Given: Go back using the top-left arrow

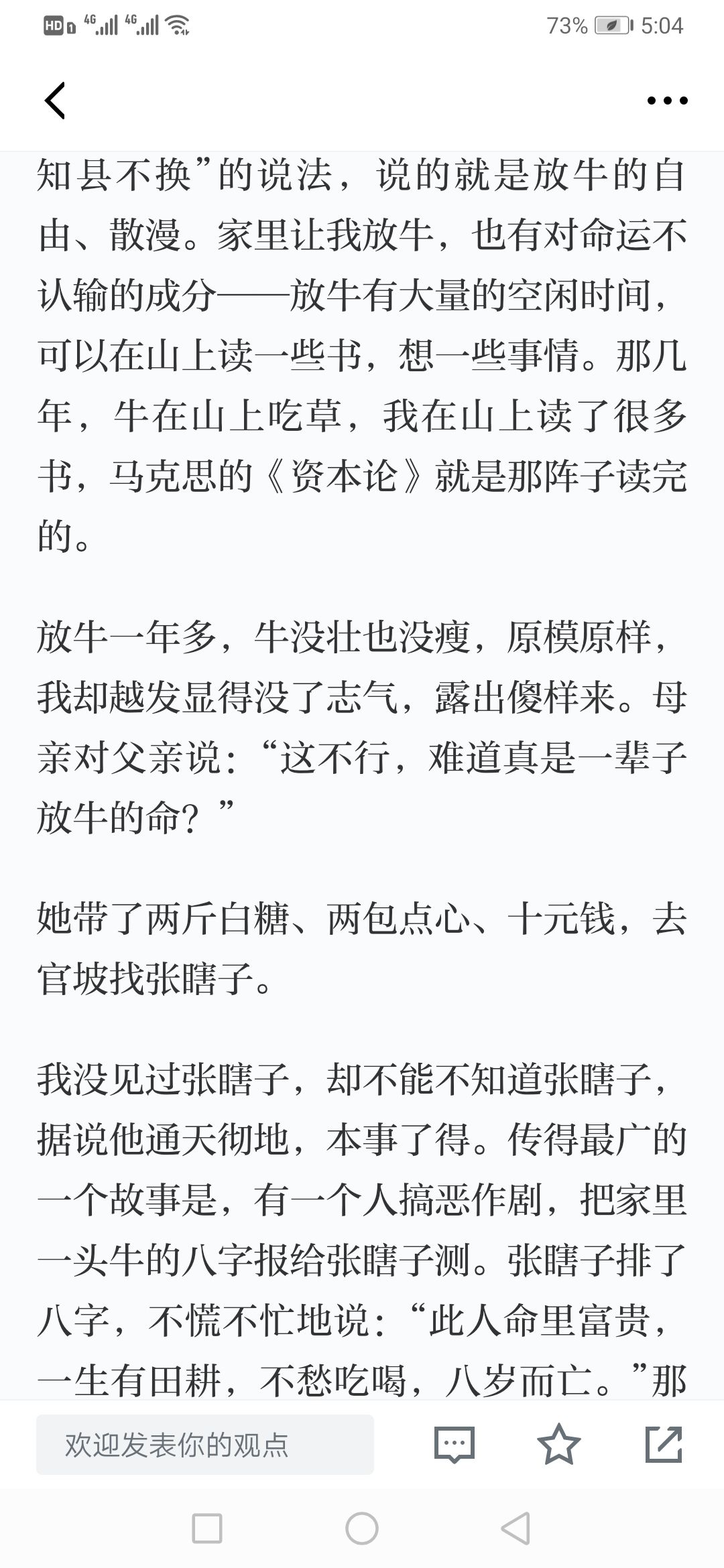Looking at the screenshot, I should [x=55, y=101].
